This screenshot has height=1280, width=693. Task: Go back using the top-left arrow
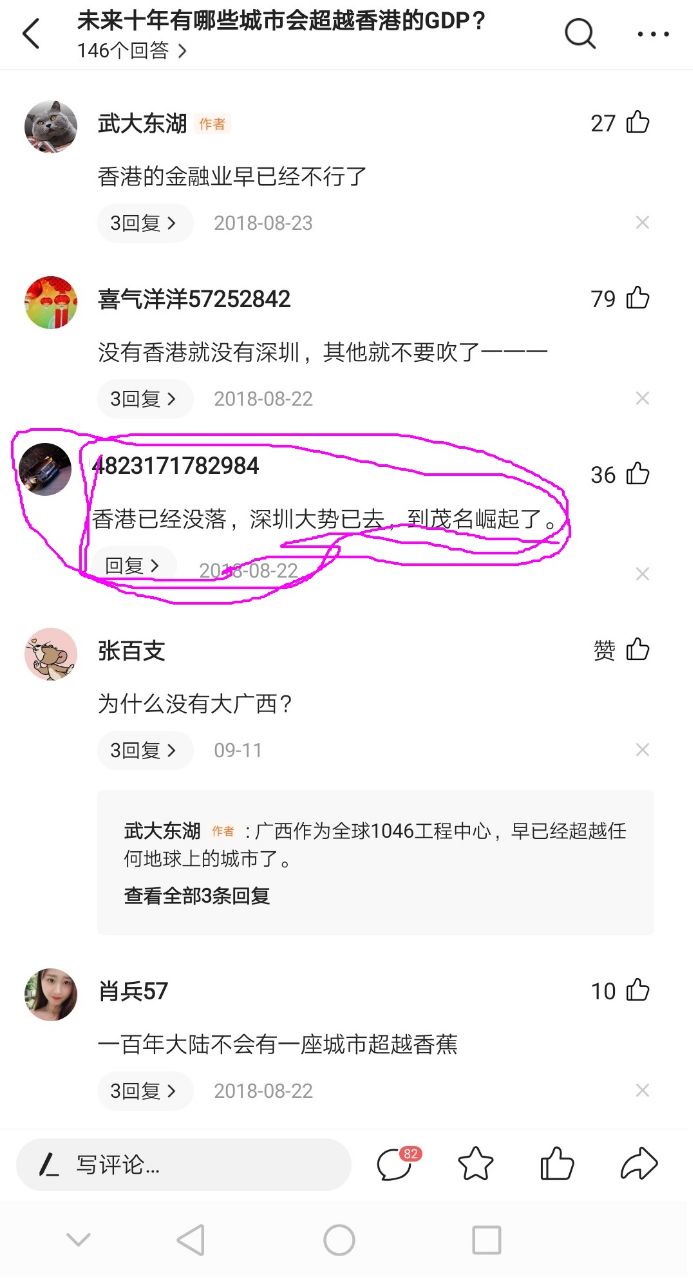[32, 34]
